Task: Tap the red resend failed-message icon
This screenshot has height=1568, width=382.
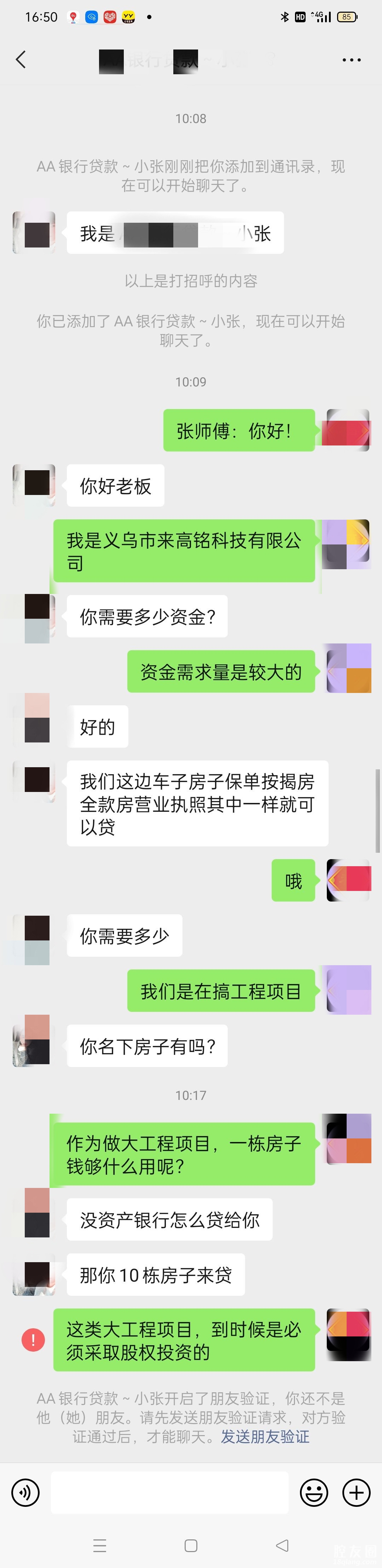Action: pyautogui.click(x=33, y=1340)
